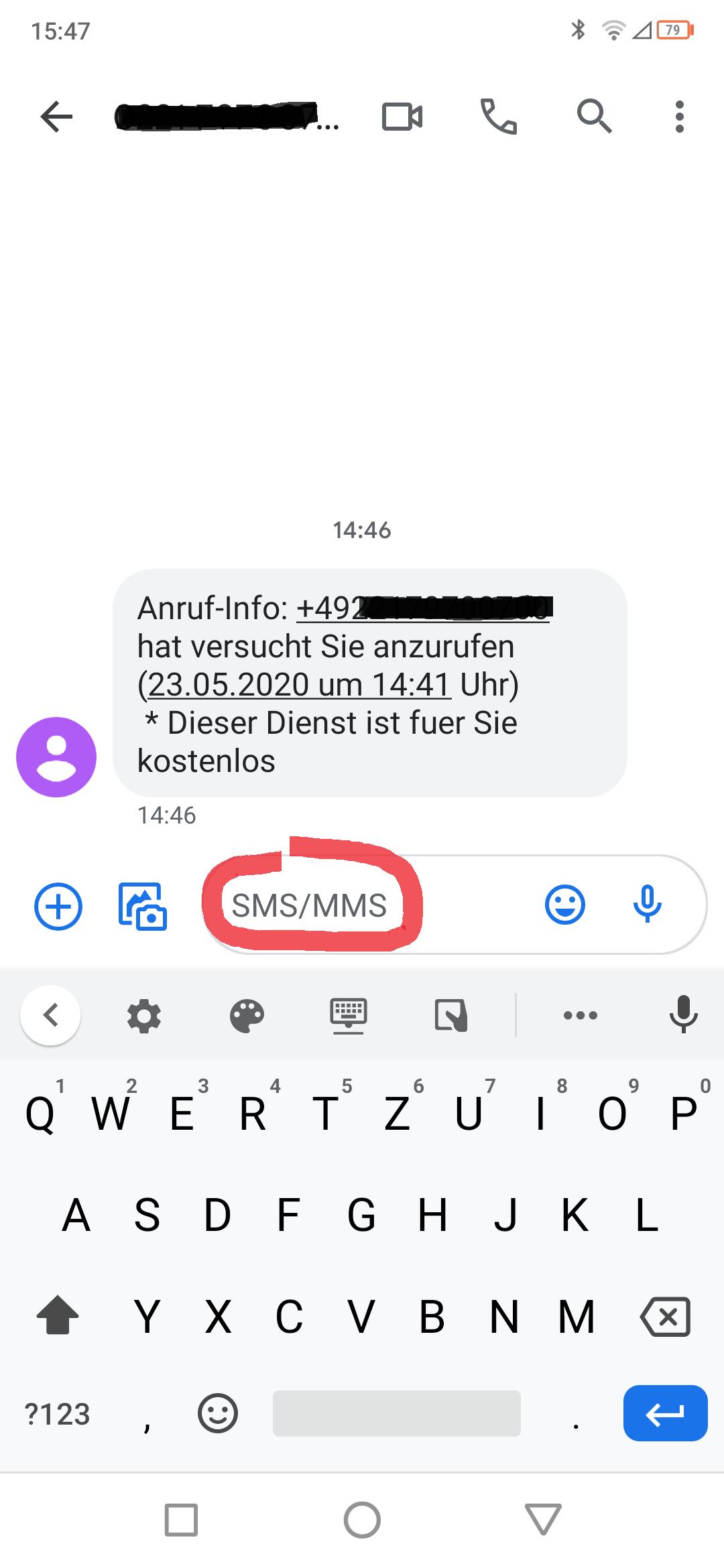Image resolution: width=724 pixels, height=1568 pixels.
Task: Start voice typing on keyboard
Action: click(x=683, y=1015)
